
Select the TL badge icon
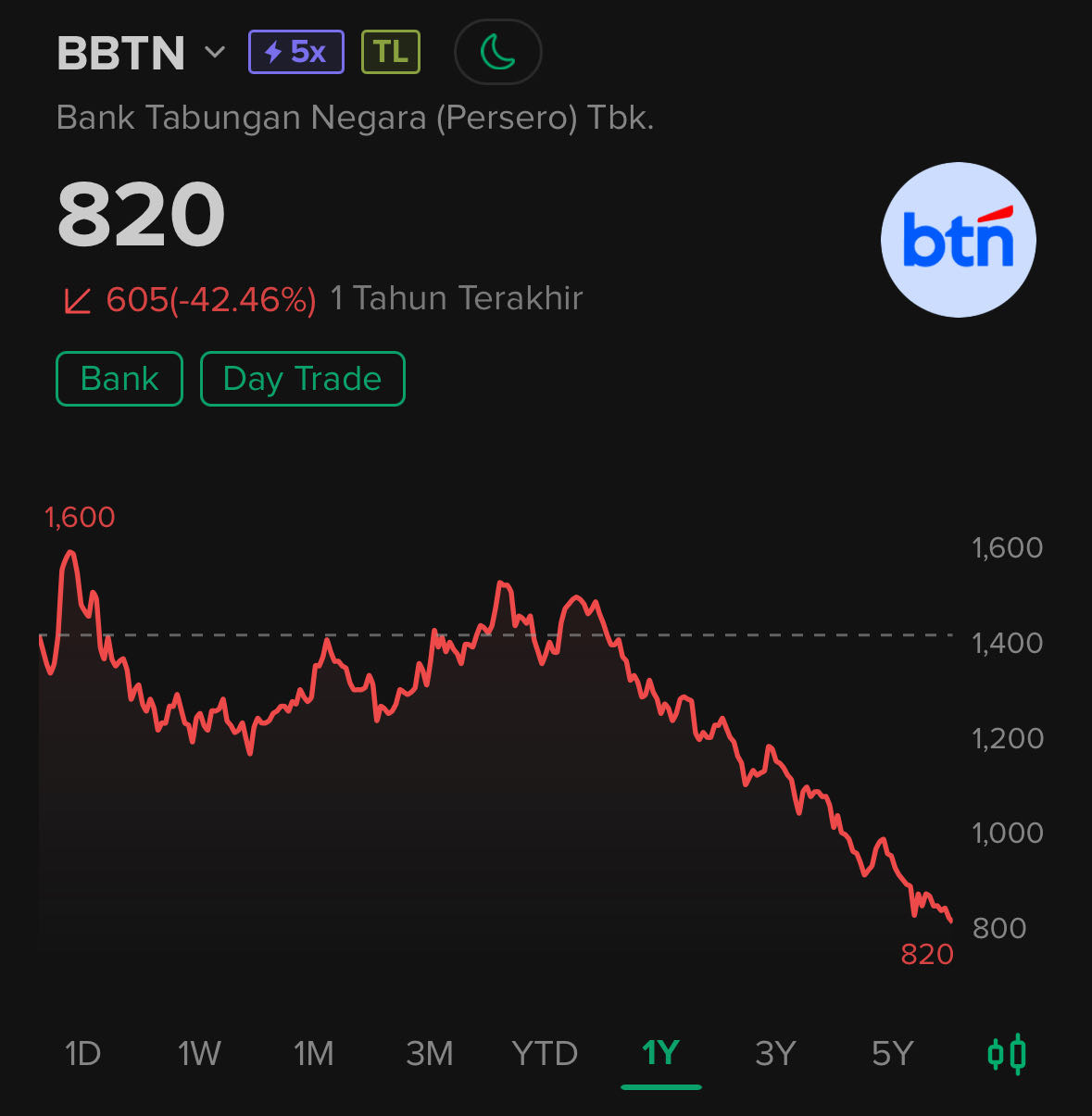pos(390,51)
